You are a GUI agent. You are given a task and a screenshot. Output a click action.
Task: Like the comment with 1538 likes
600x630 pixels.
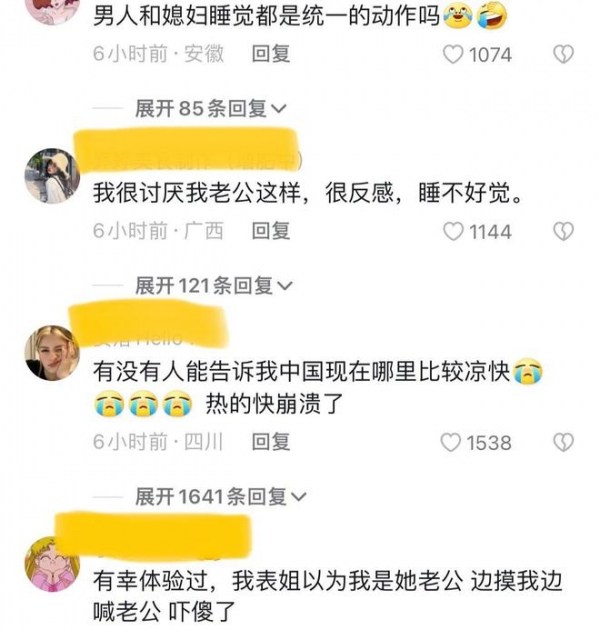point(451,442)
